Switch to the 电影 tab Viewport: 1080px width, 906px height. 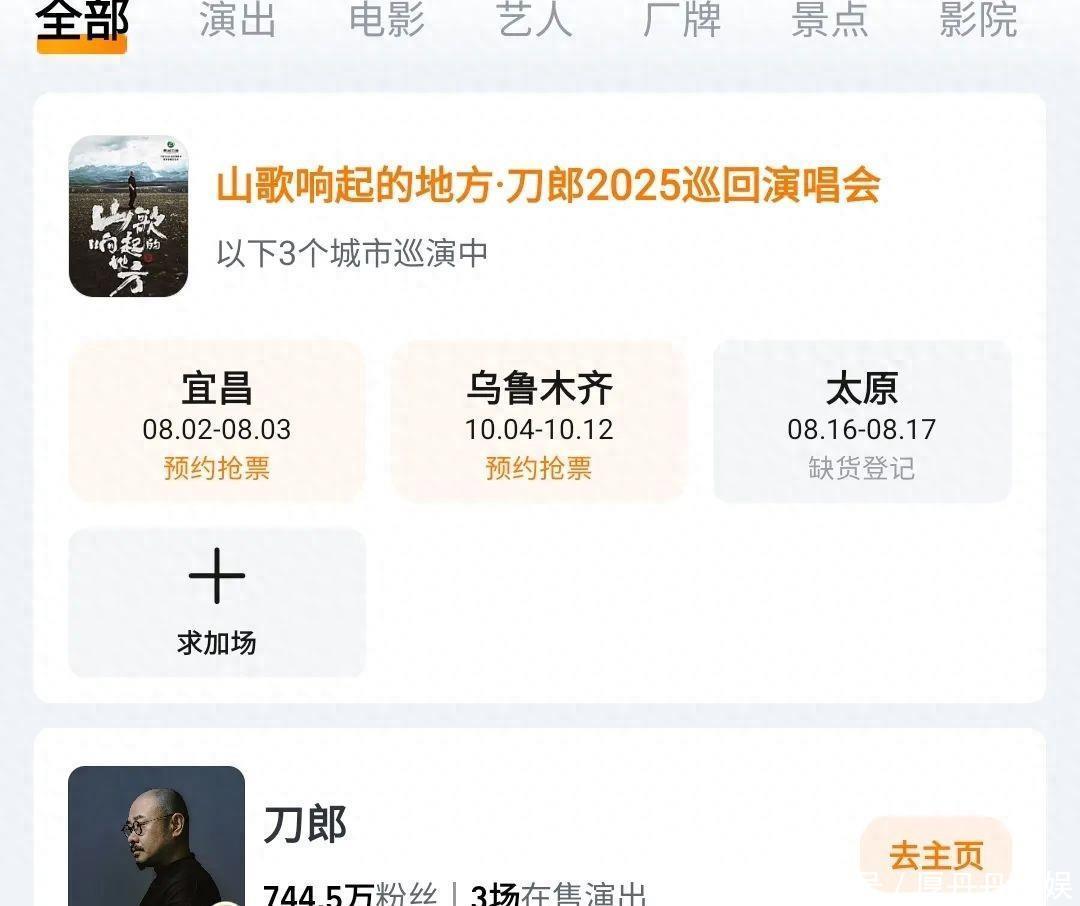point(386,21)
